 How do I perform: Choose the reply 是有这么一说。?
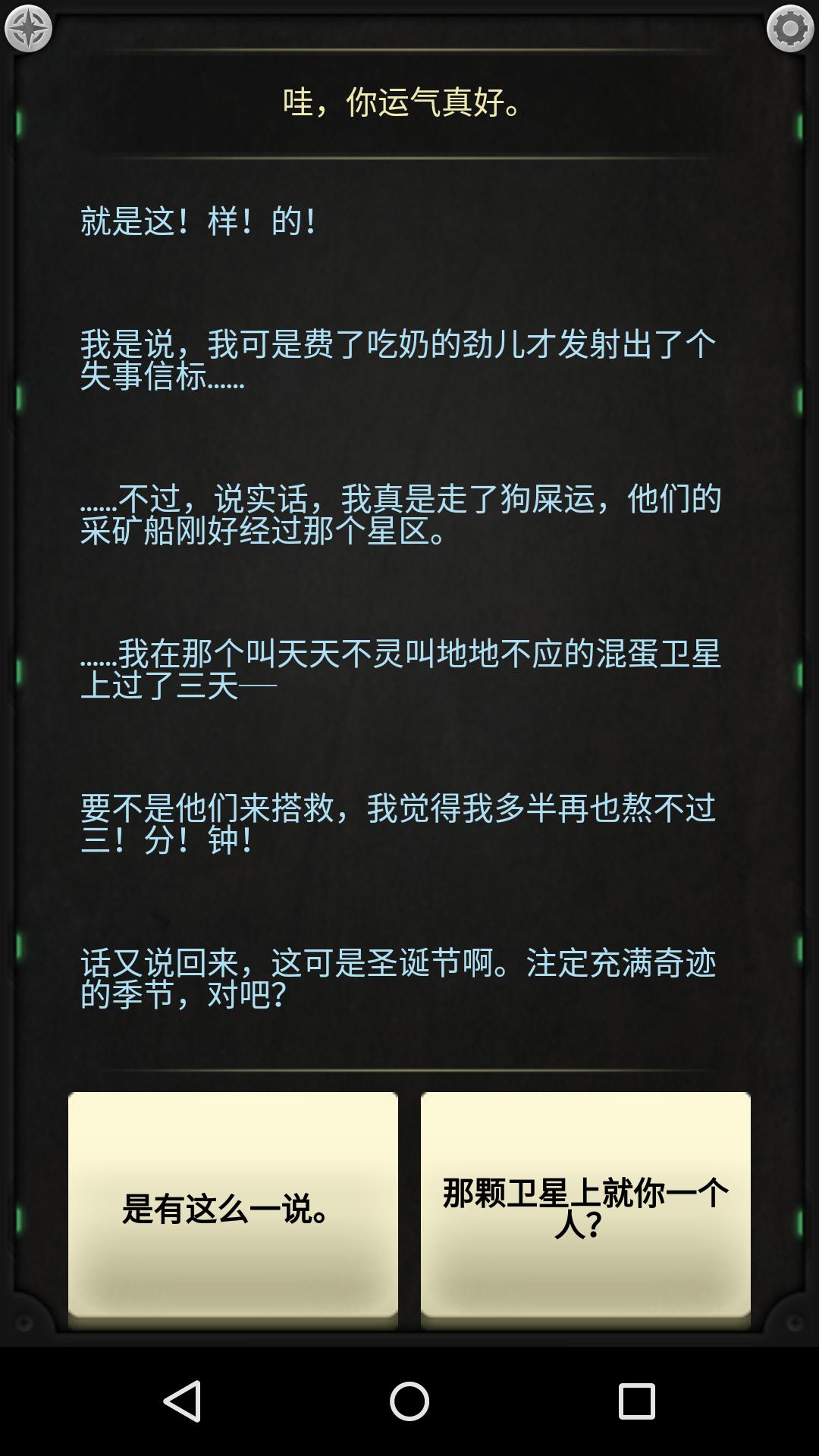(233, 1209)
